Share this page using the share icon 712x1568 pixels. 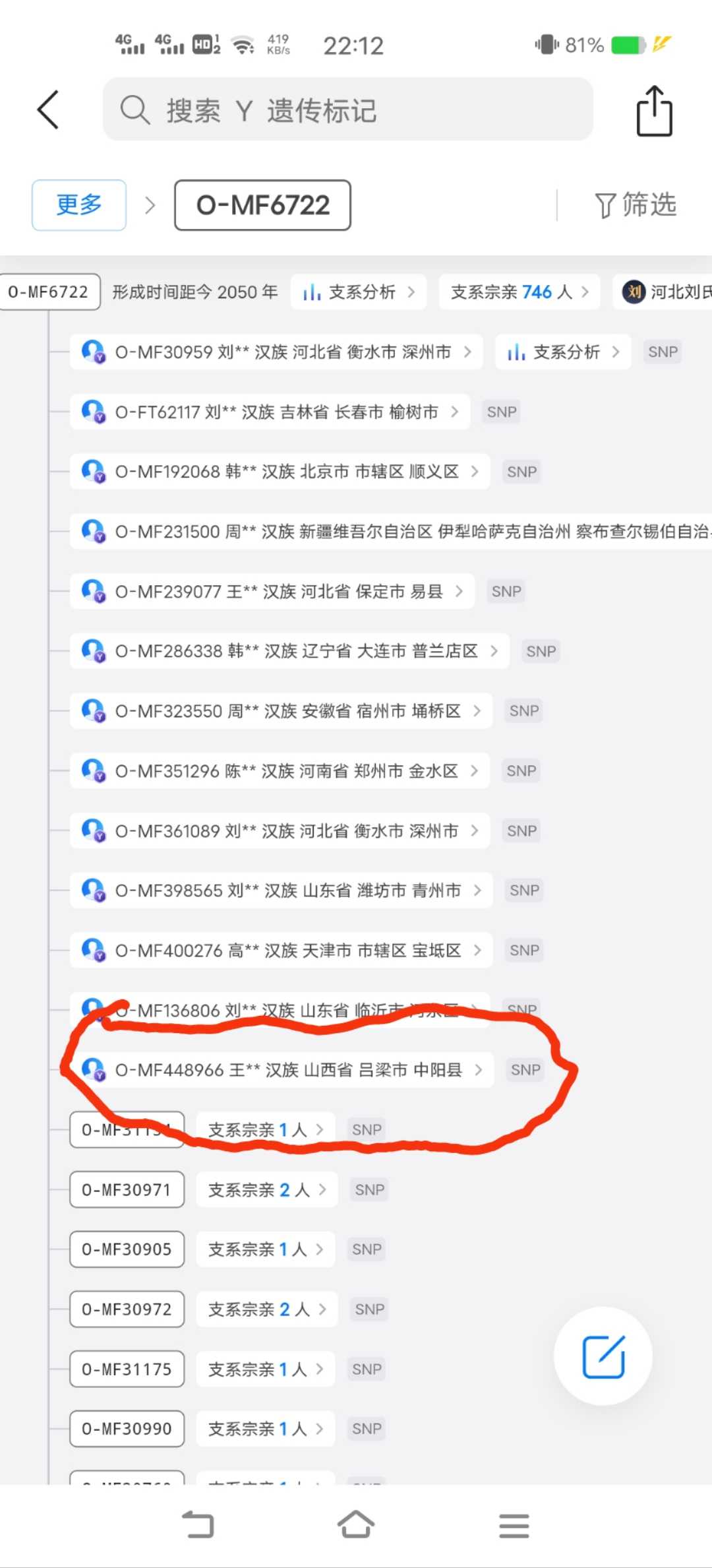654,111
